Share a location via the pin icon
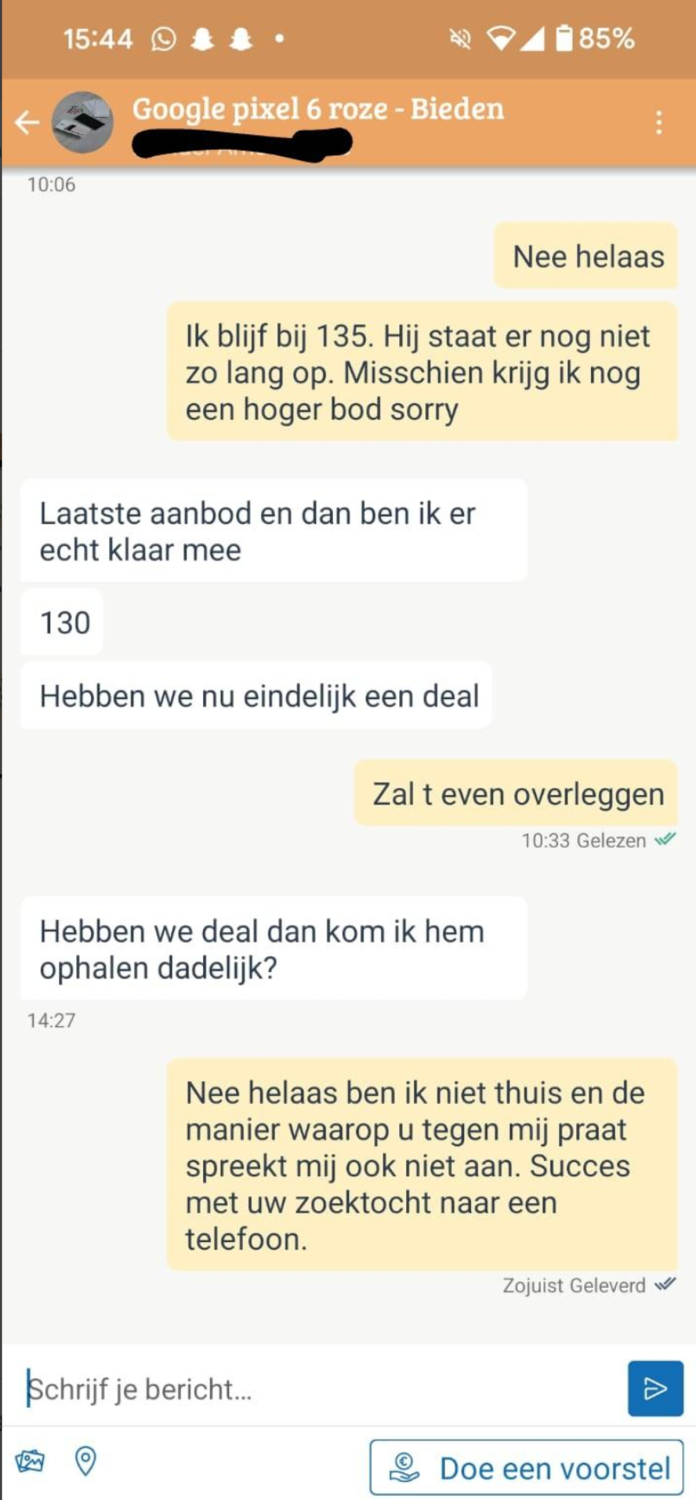The image size is (696, 1500). [86, 1462]
